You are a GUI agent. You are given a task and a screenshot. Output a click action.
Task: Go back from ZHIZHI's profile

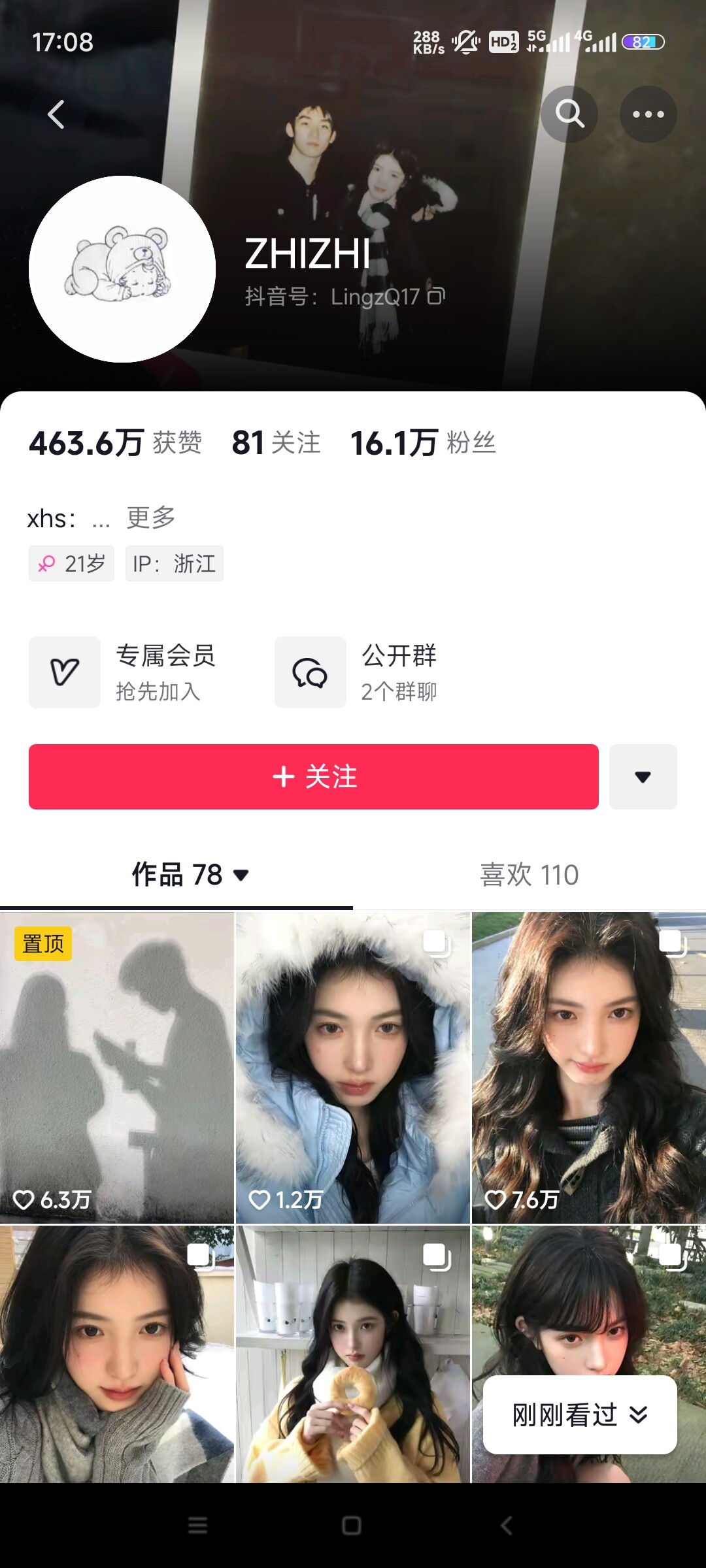coord(57,114)
